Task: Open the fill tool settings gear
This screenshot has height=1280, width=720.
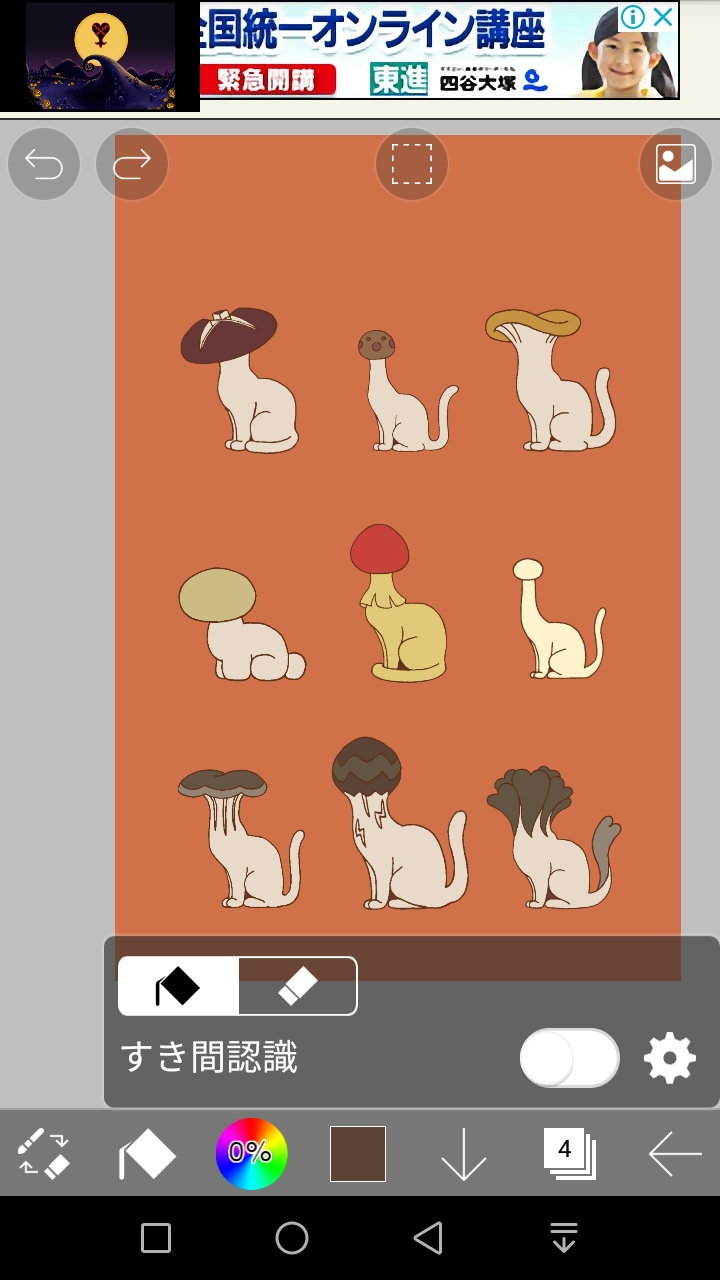Action: 669,1058
